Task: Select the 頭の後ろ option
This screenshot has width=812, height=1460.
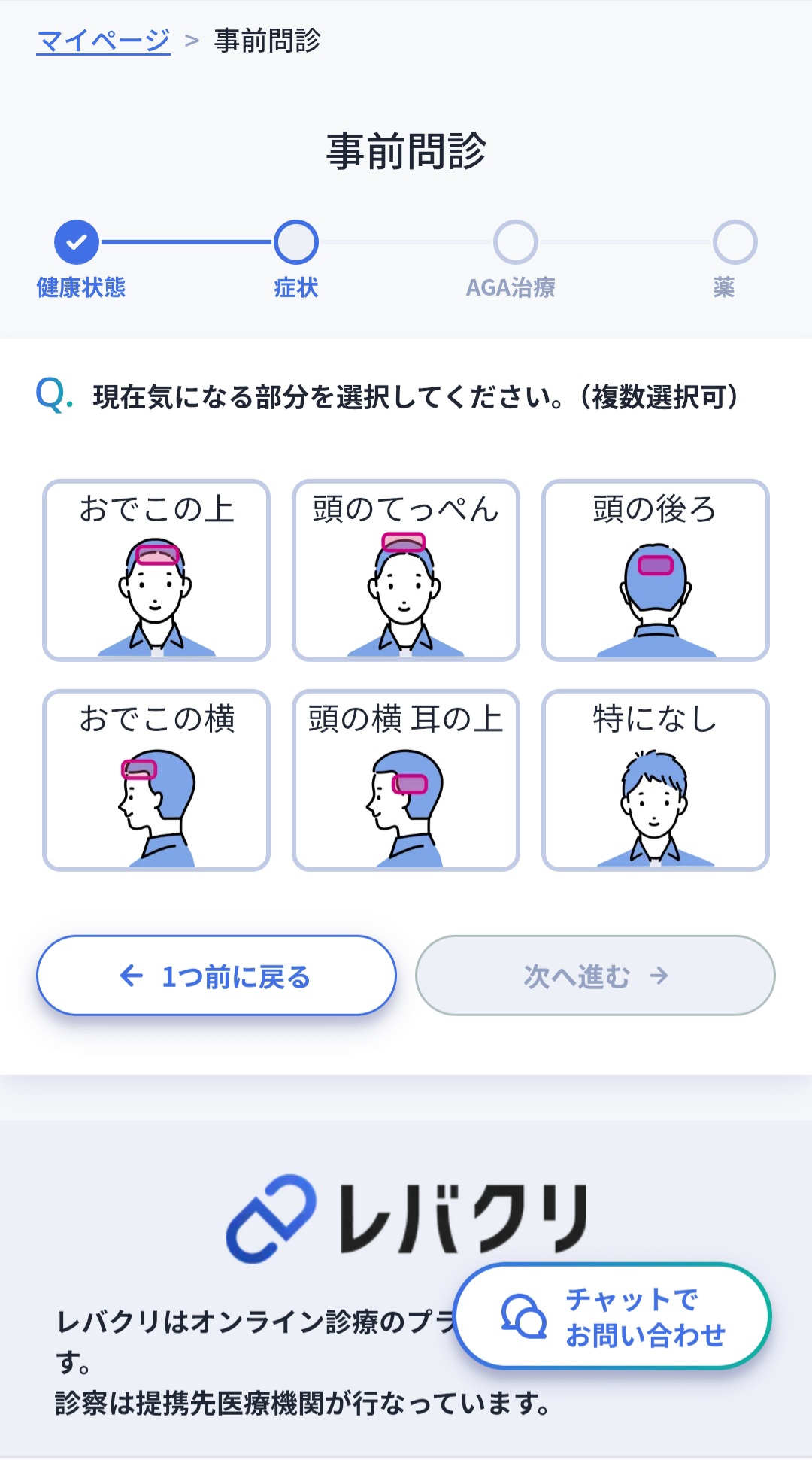Action: coord(655,570)
